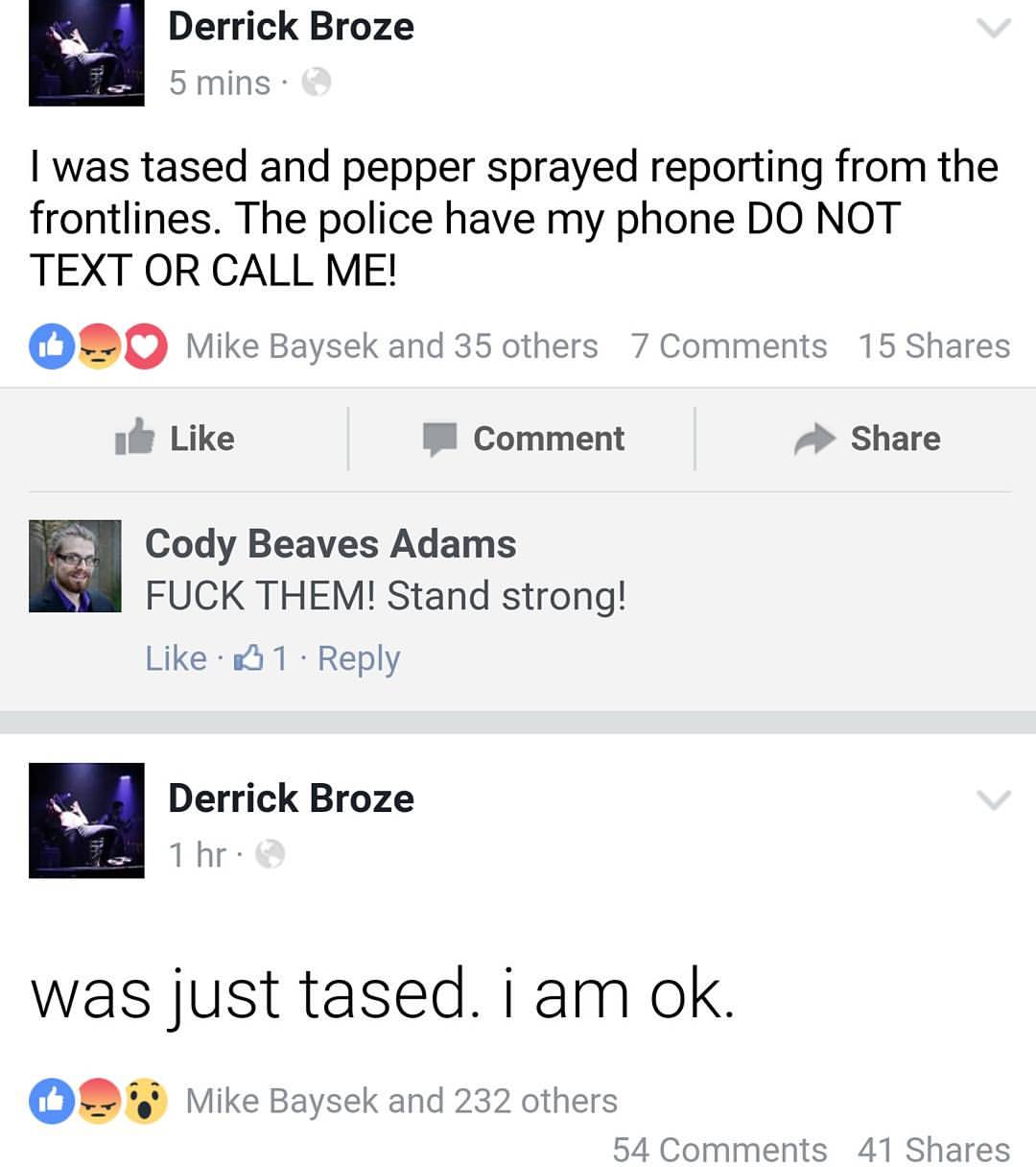
Task: See reactions from Mike Baysek and 35 others
Action: click(x=391, y=345)
